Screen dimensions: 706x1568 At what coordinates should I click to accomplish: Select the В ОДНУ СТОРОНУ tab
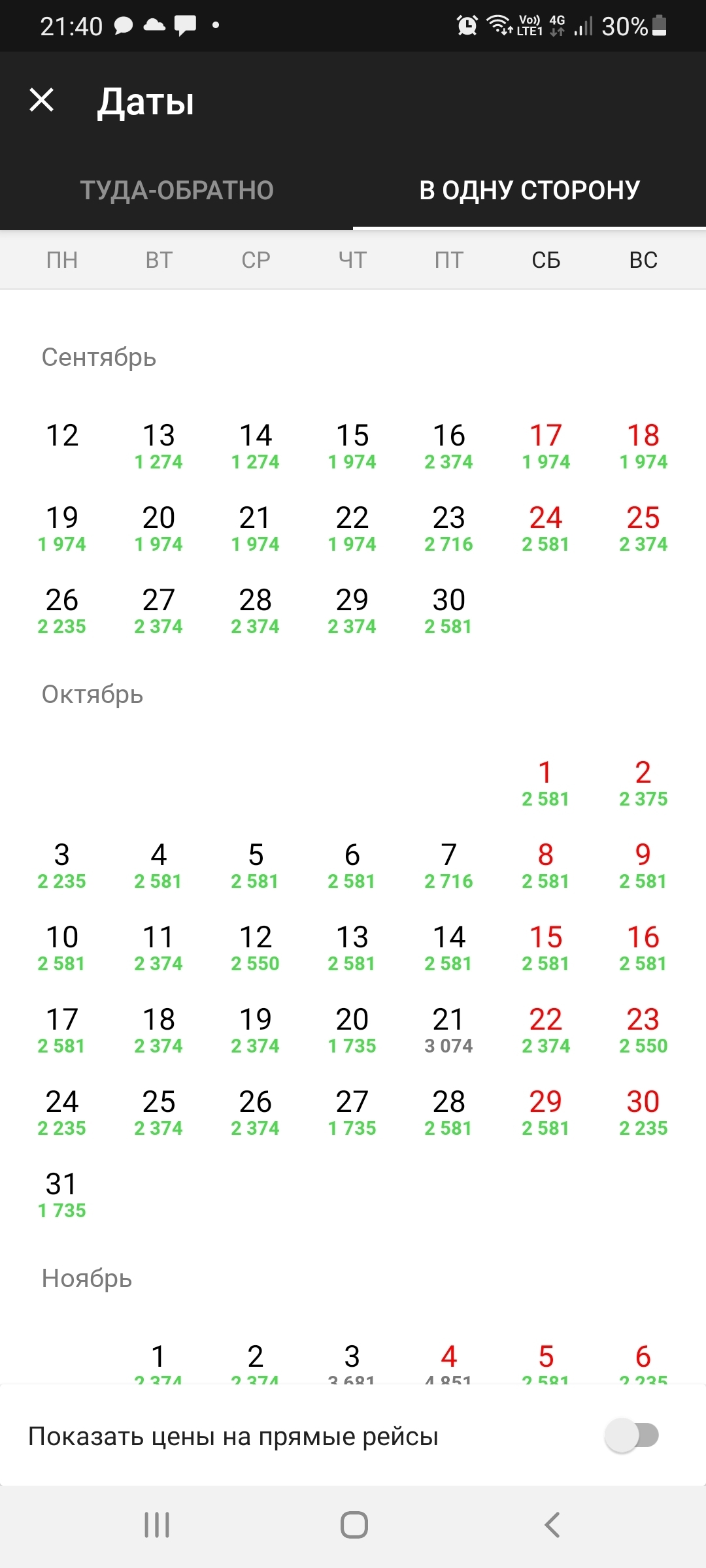(529, 190)
